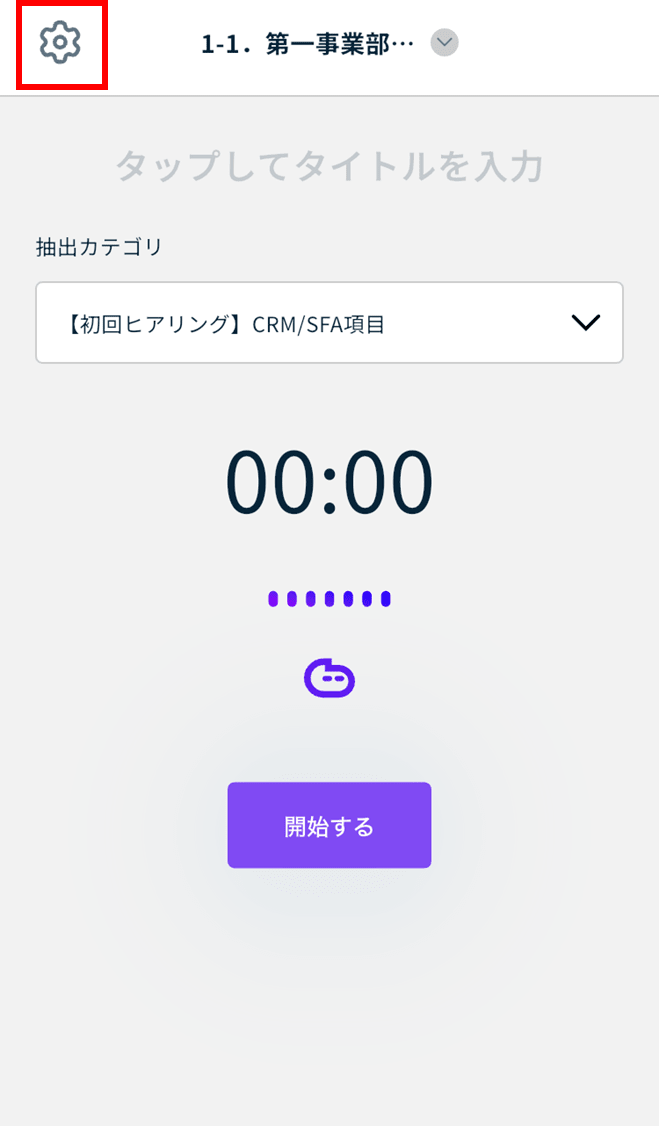659x1126 pixels.
Task: Tap the 開始する button to start
Action: (330, 825)
